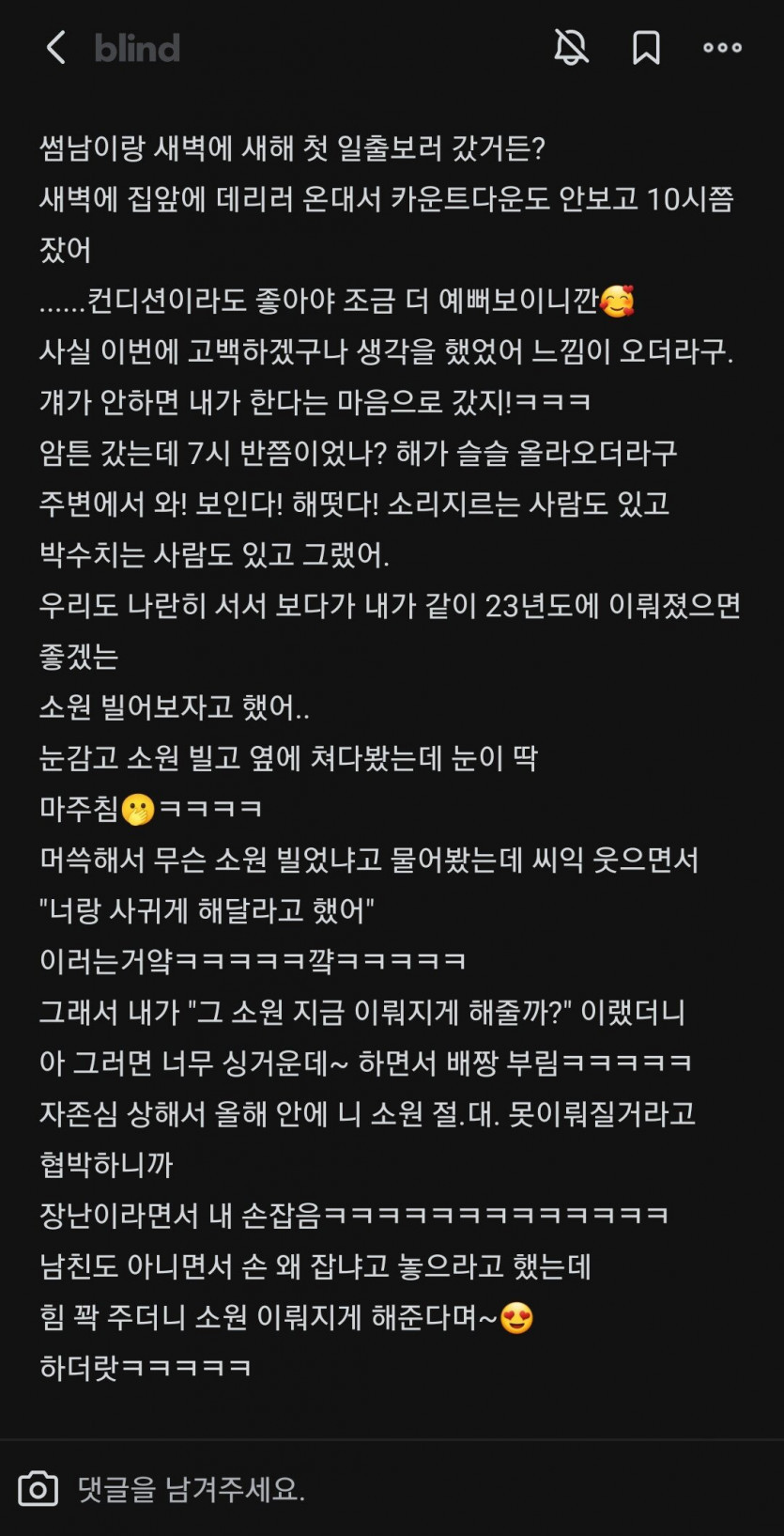
Task: Toggle notifications with the muted bell icon
Action: coord(571,47)
